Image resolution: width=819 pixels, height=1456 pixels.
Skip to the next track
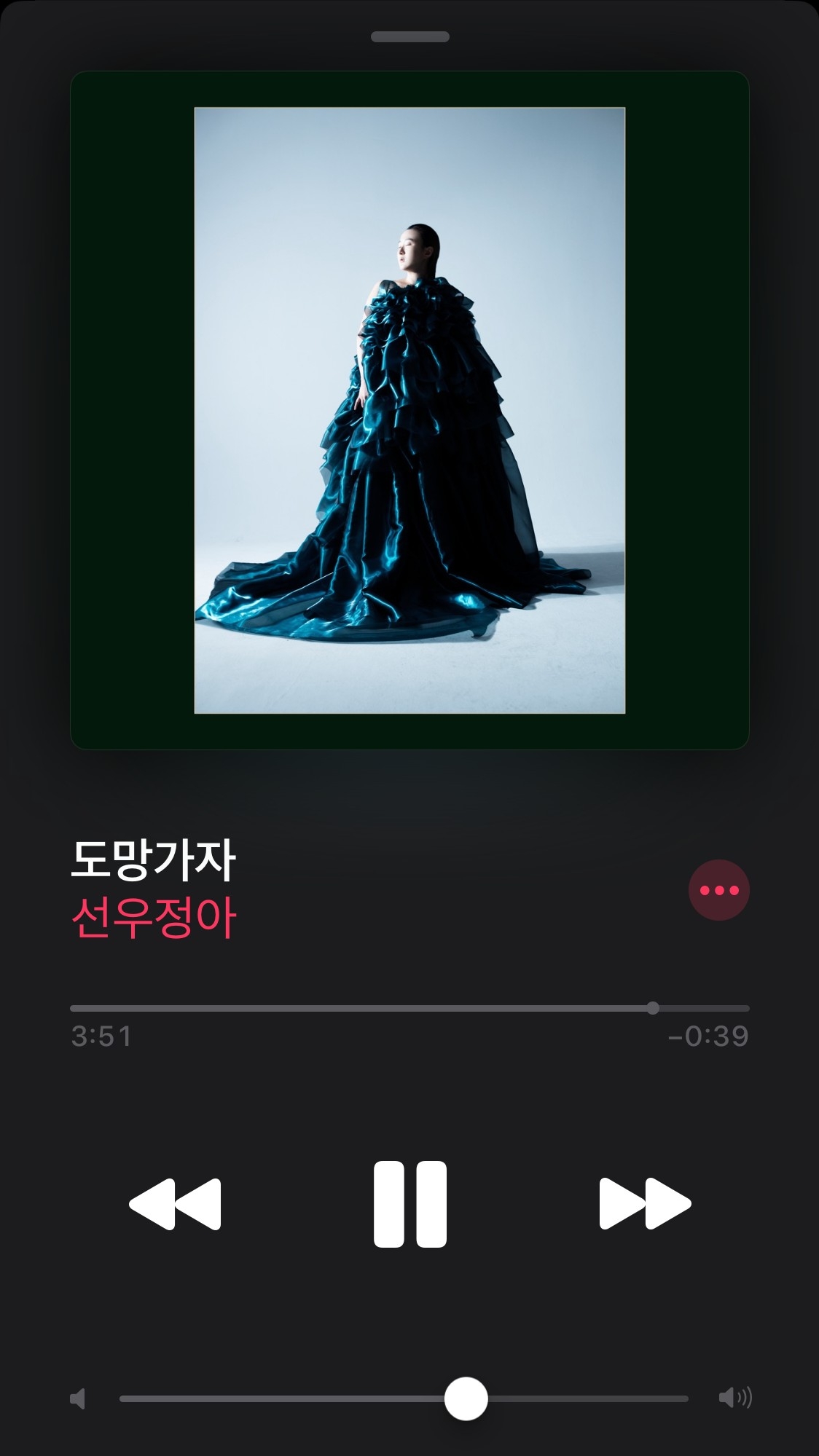[644, 1204]
